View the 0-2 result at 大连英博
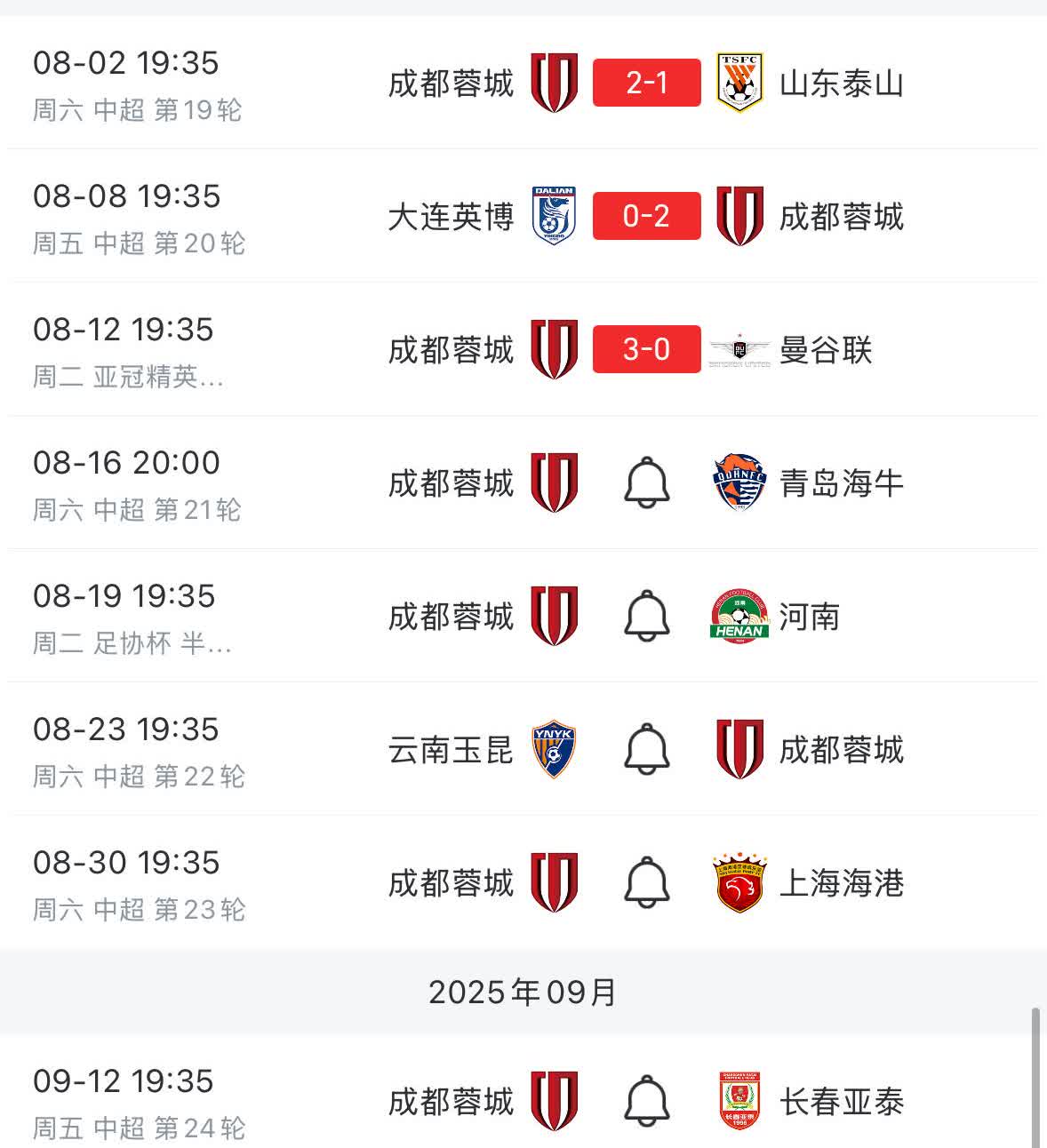Image resolution: width=1047 pixels, height=1148 pixels. pyautogui.click(x=646, y=216)
